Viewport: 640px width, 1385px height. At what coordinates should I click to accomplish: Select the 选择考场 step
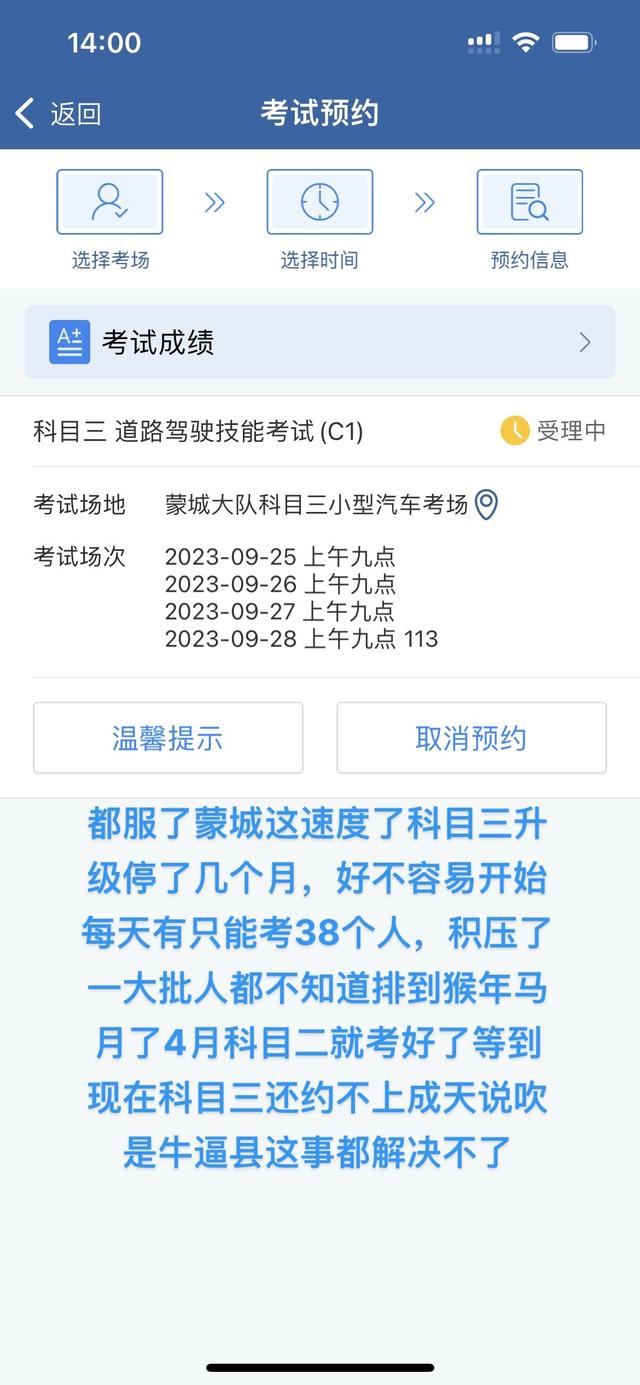[x=110, y=220]
